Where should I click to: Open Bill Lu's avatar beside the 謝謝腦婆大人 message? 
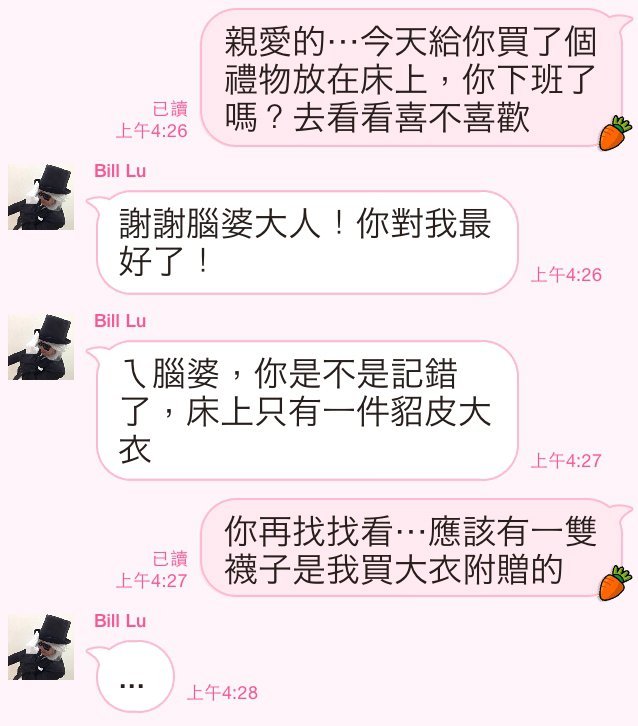(x=41, y=197)
